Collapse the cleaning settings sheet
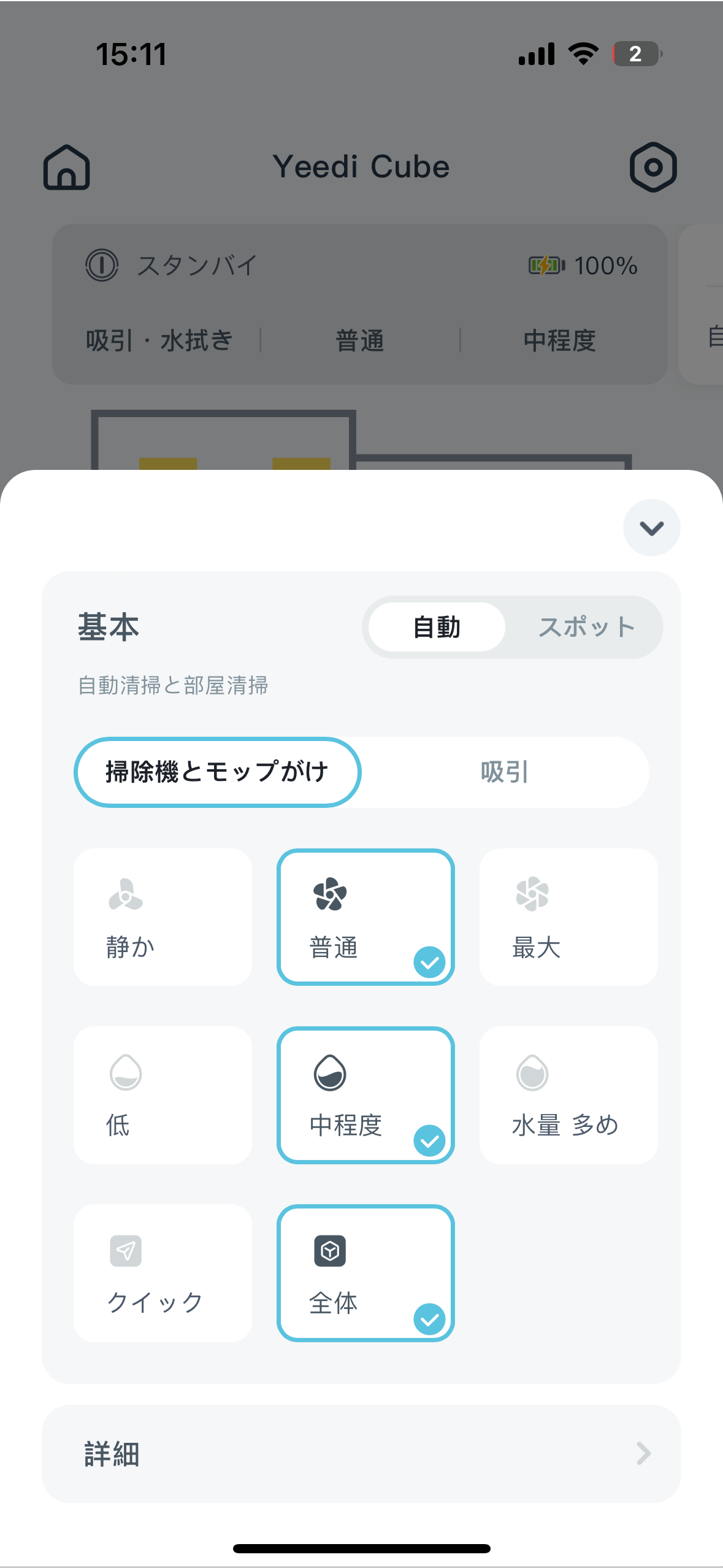723x1568 pixels. click(x=651, y=528)
